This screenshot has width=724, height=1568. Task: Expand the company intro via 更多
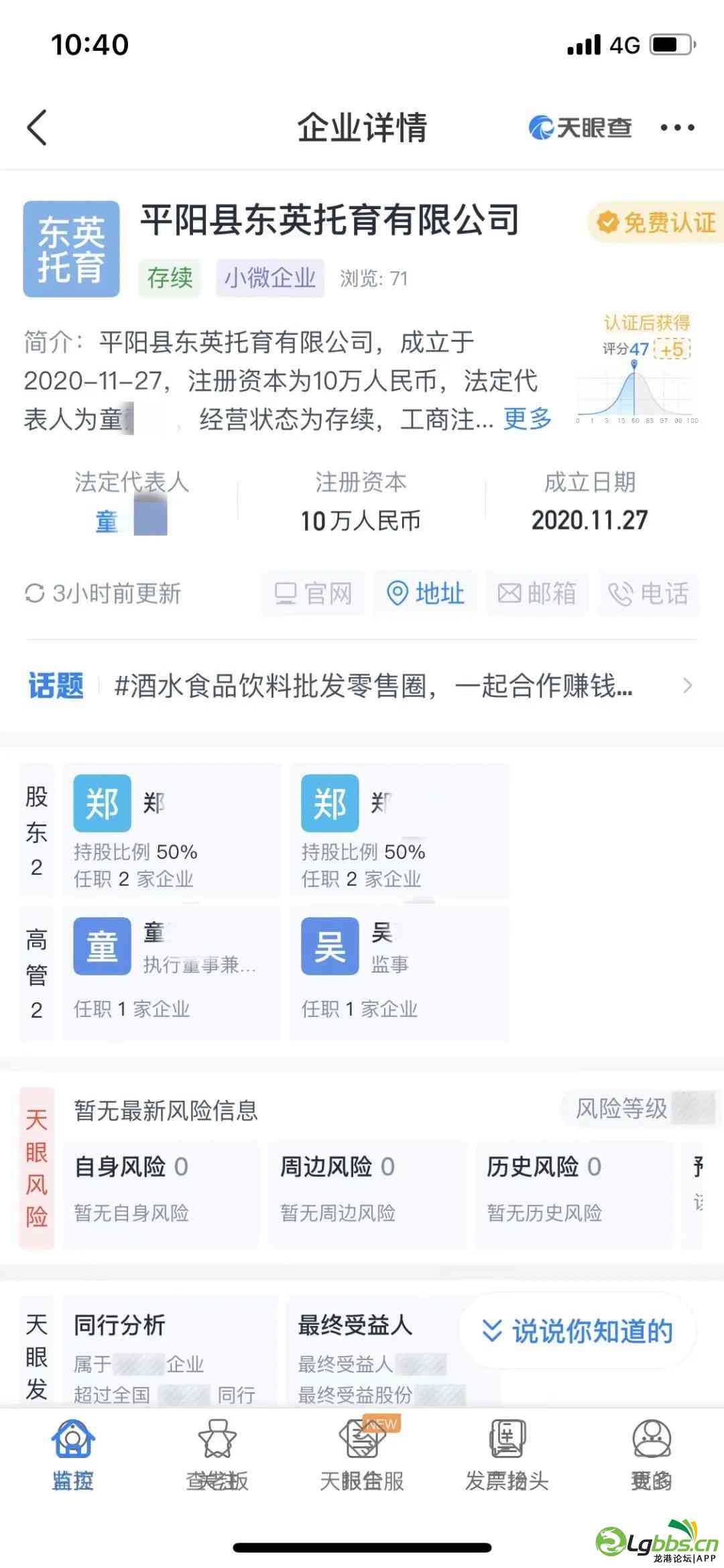527,420
